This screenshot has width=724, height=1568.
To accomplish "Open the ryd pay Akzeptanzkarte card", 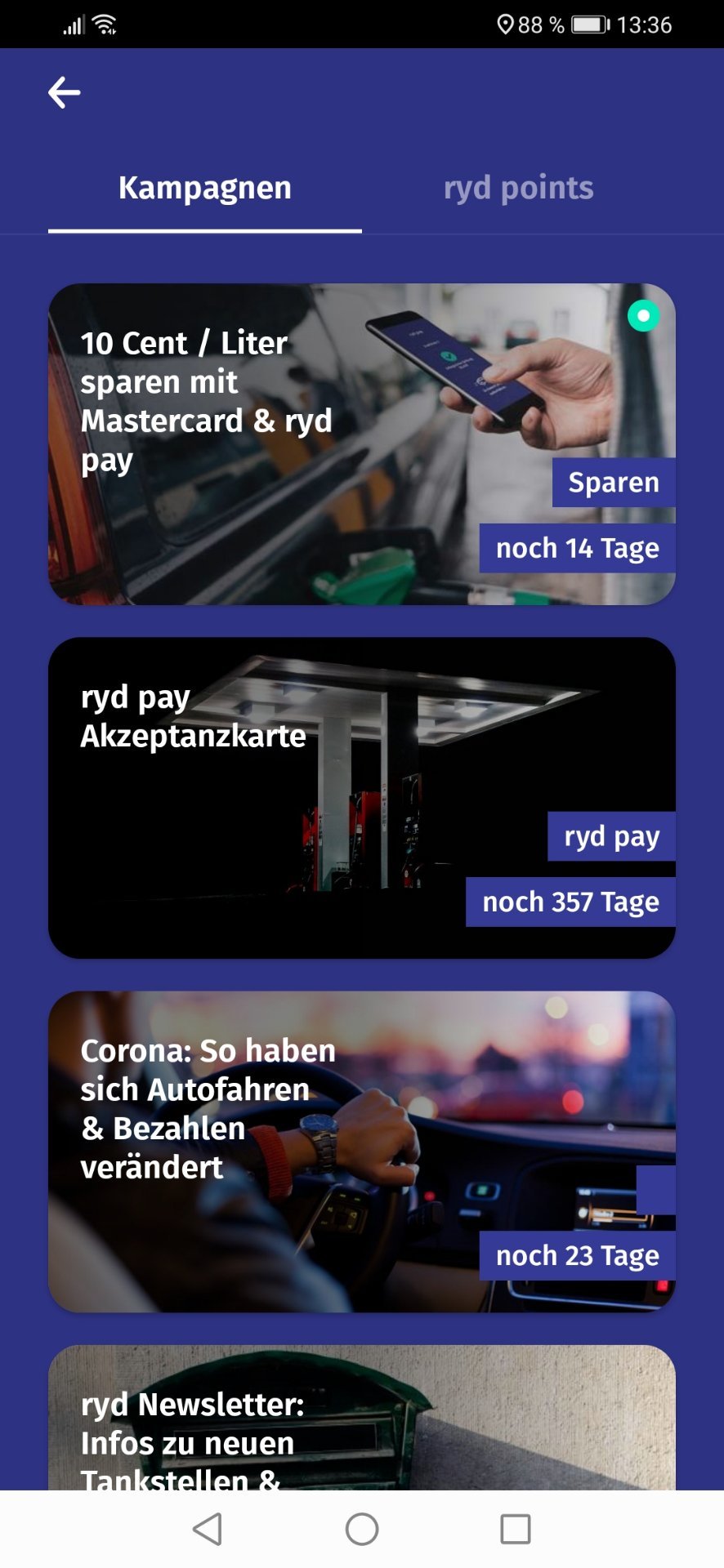I will click(x=362, y=798).
